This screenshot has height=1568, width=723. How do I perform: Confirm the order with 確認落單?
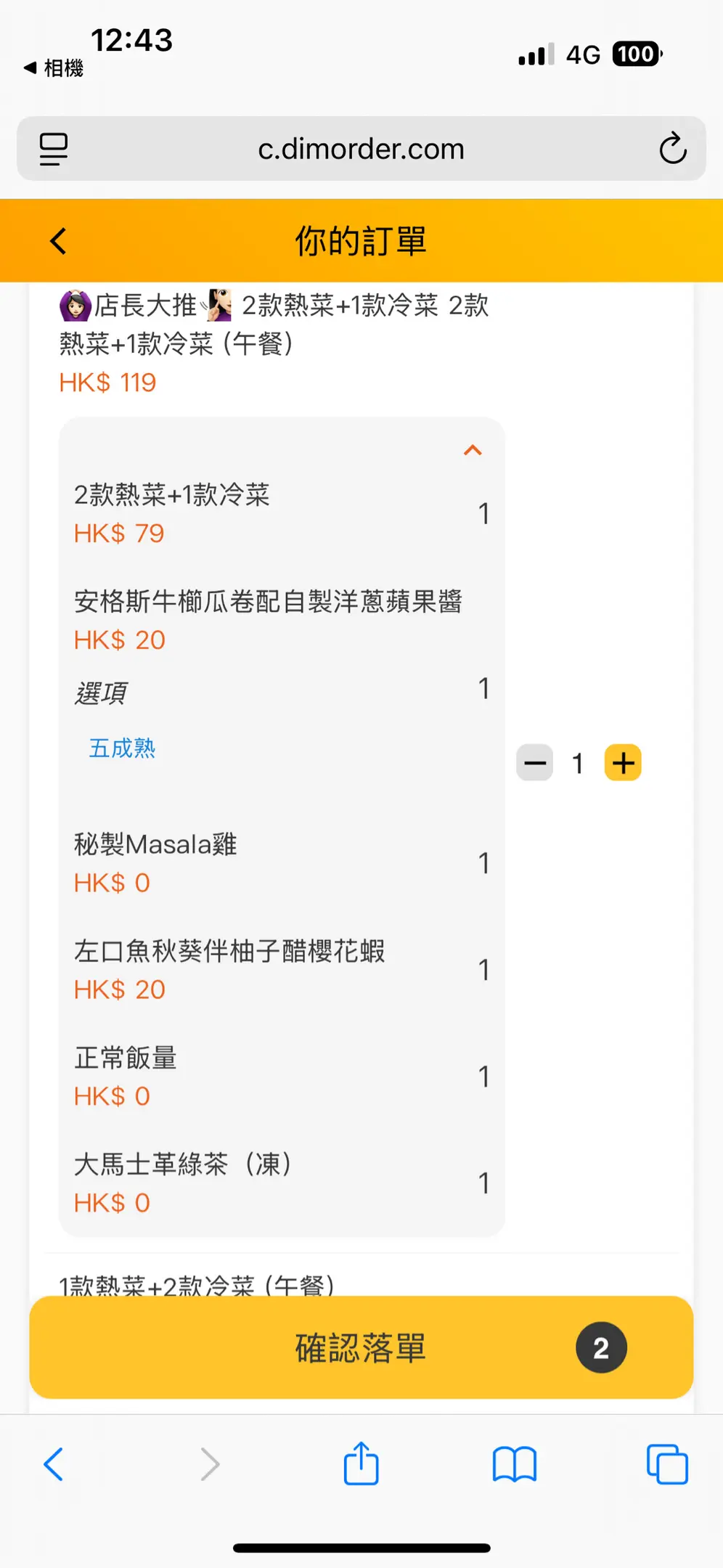361,1347
